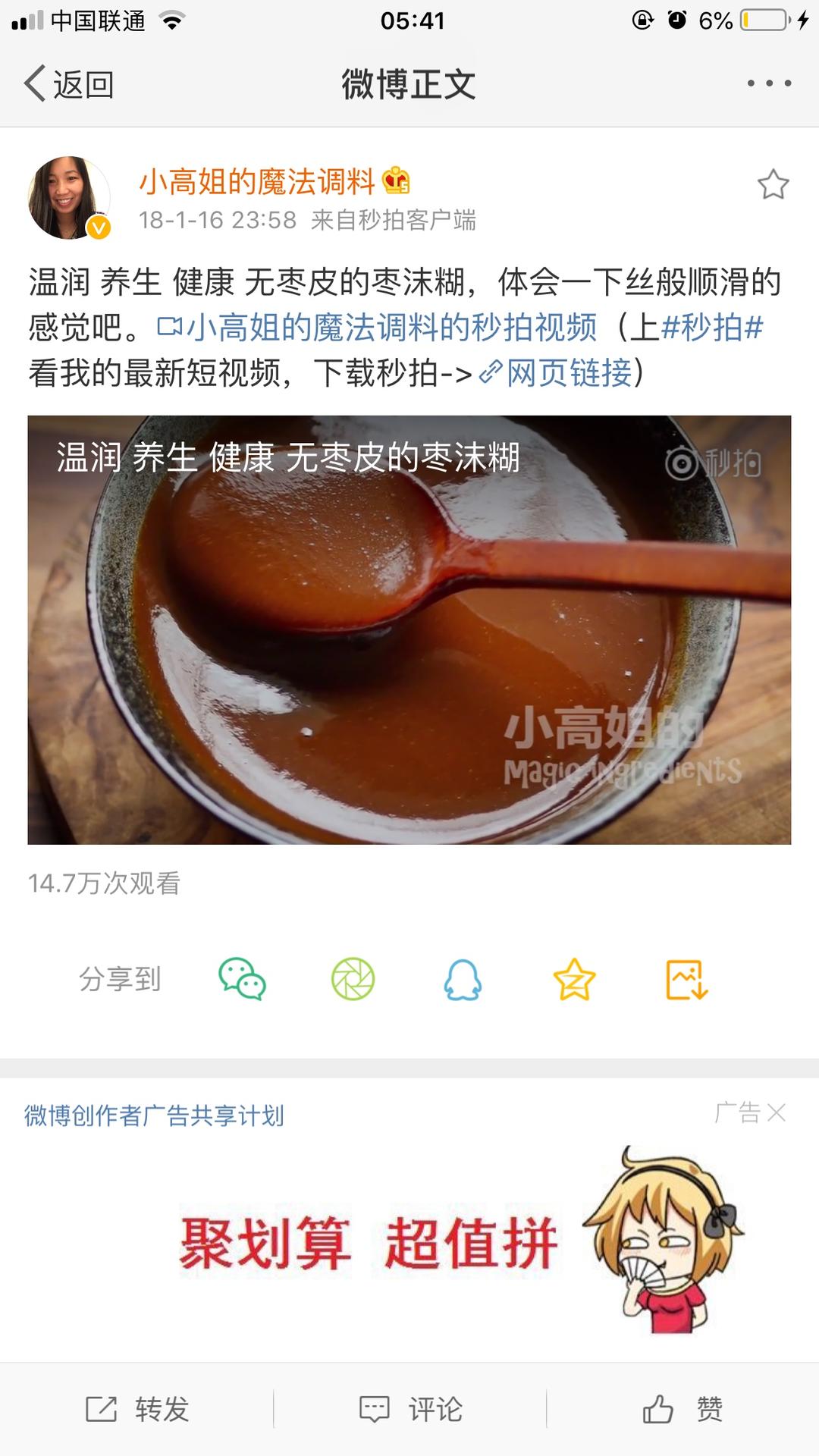Image resolution: width=819 pixels, height=1456 pixels.
Task: Share the post to WeChat
Action: pyautogui.click(x=242, y=979)
